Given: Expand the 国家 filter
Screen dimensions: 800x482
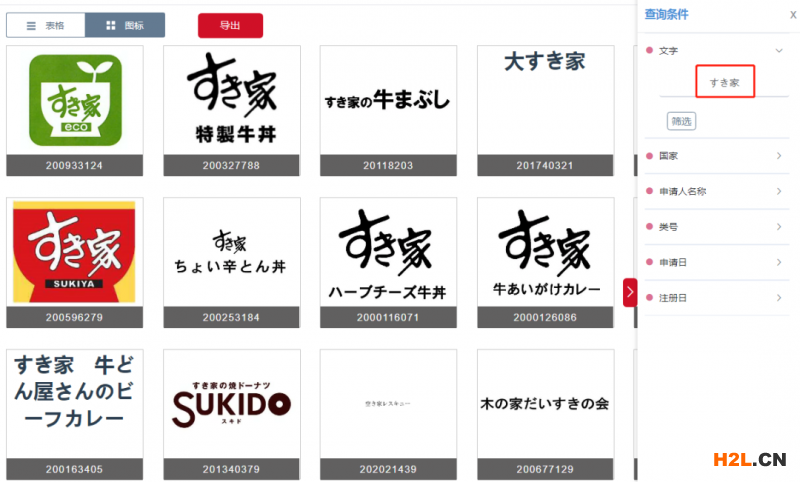Looking at the screenshot, I should pyautogui.click(x=779, y=156).
